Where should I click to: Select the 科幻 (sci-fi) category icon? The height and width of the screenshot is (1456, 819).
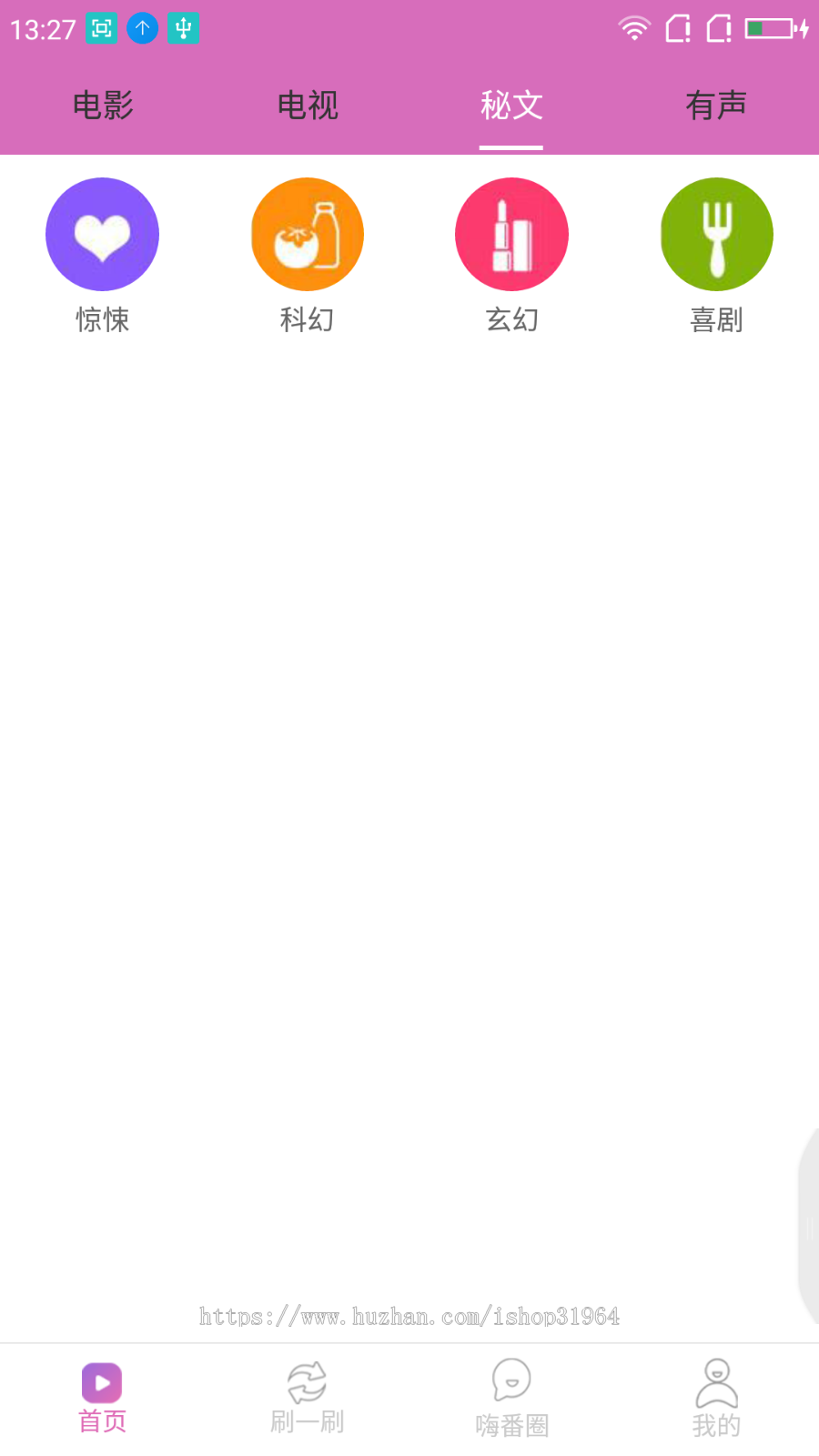coord(307,234)
